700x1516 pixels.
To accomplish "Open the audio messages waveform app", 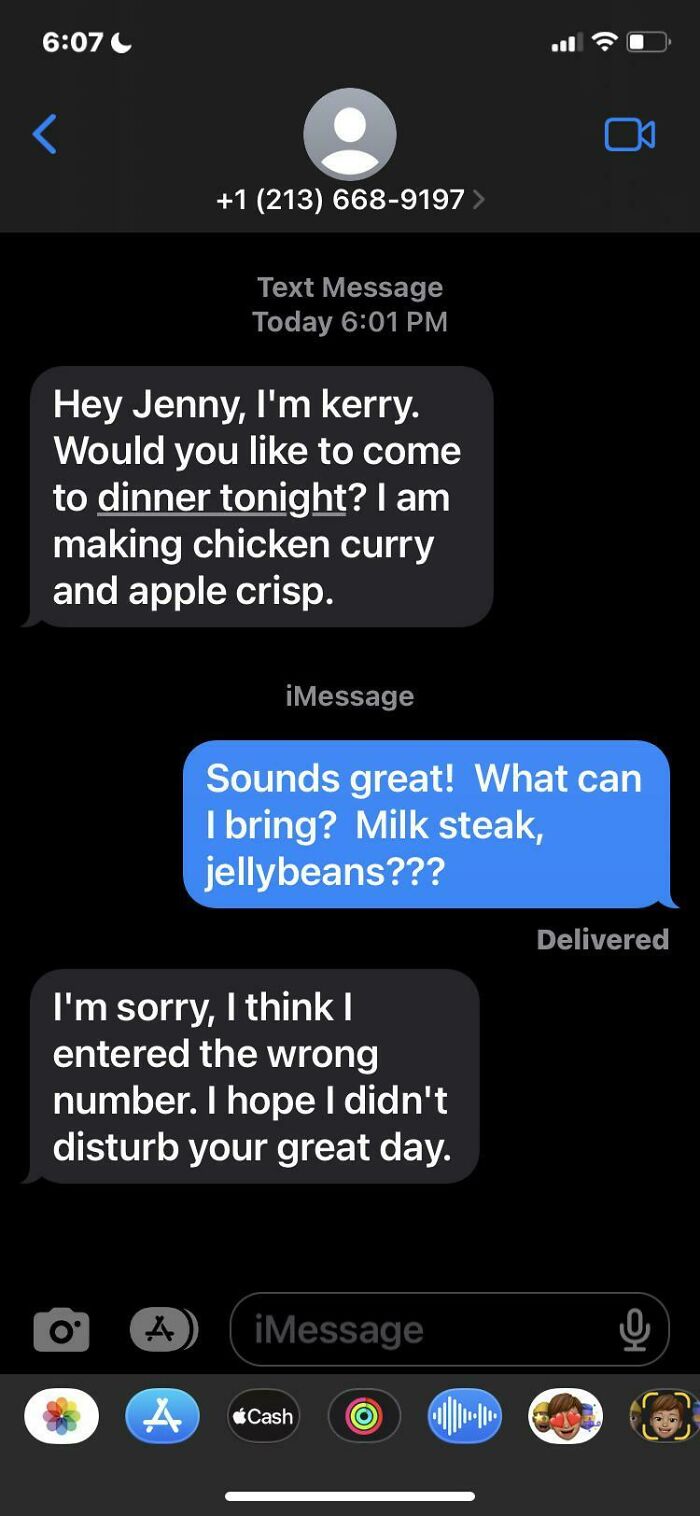I will [x=464, y=1416].
